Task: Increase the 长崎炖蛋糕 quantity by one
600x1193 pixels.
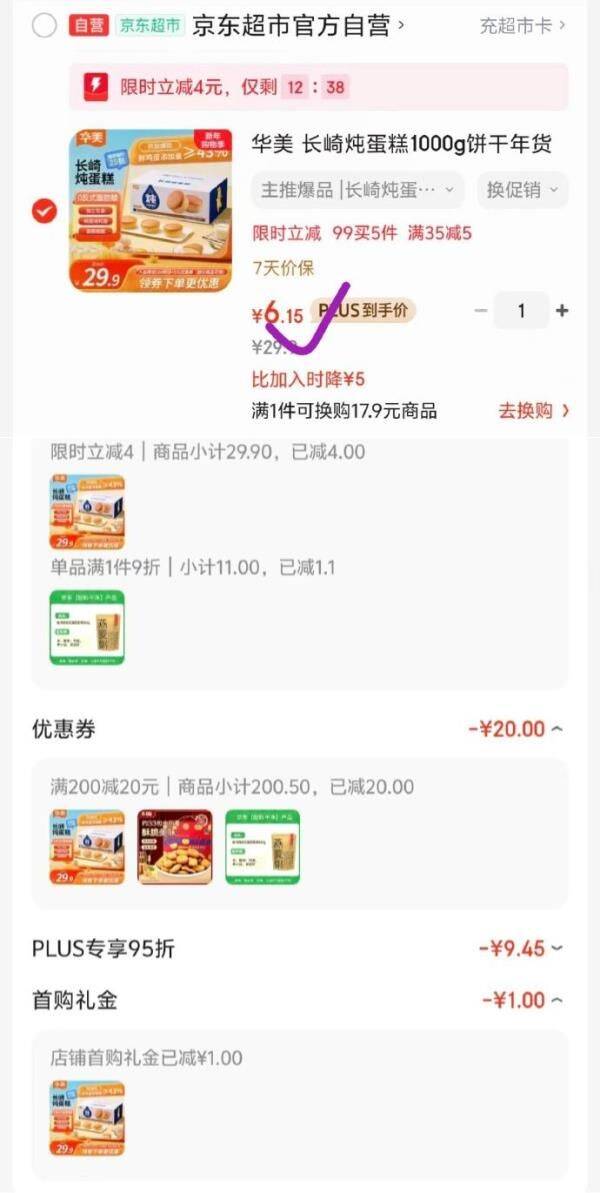Action: [562, 311]
